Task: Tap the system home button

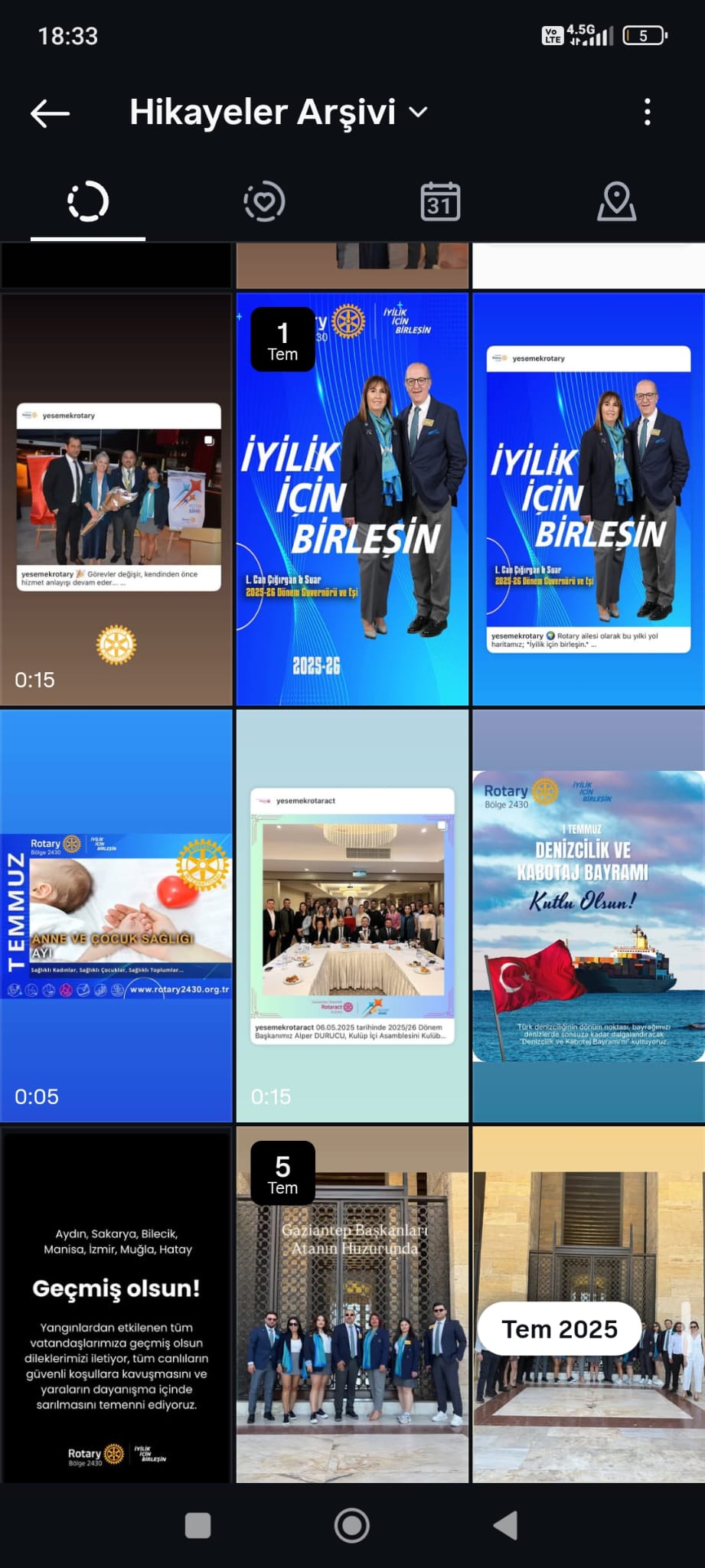Action: [x=352, y=1526]
